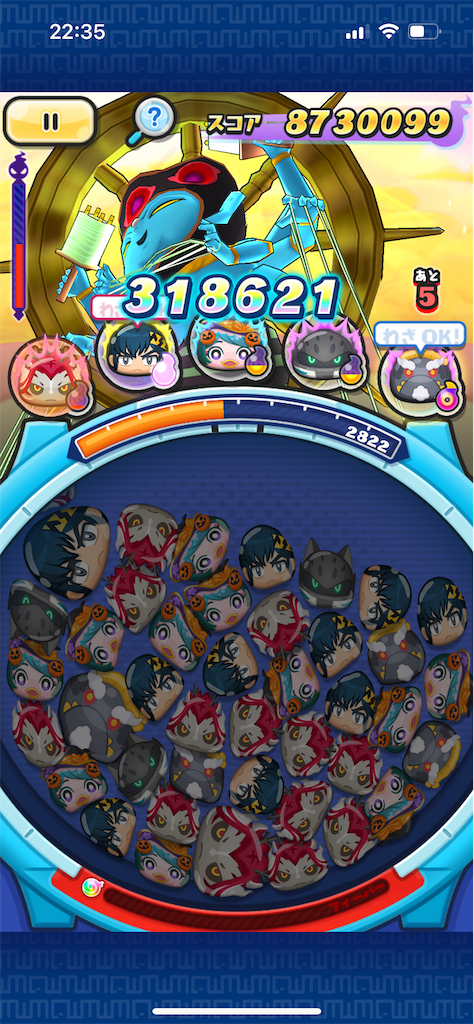Pop the big dark-haired boy puni at upper left

65,551
